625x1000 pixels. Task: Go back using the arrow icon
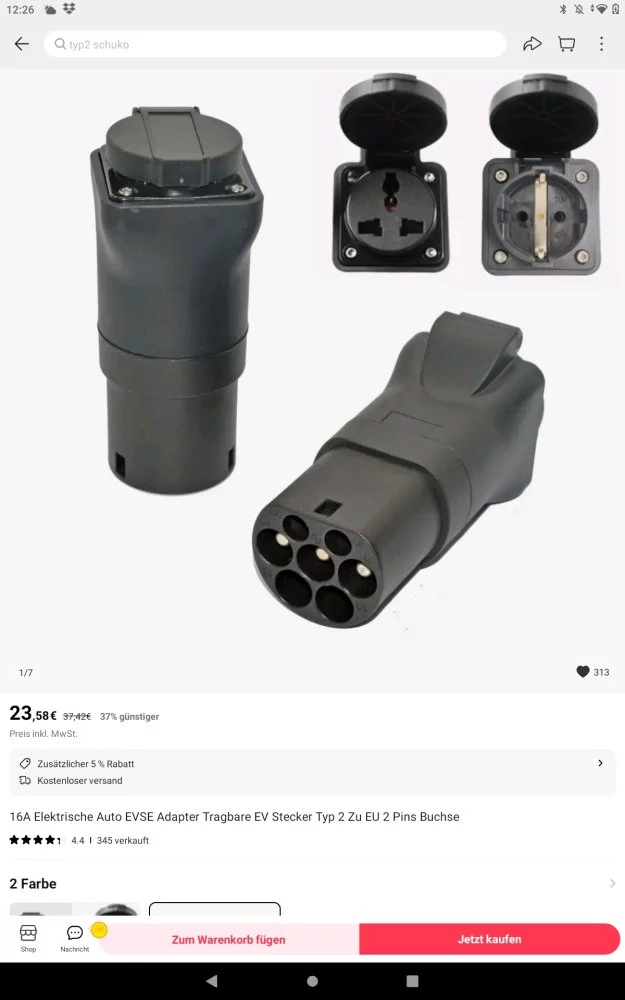[x=22, y=44]
